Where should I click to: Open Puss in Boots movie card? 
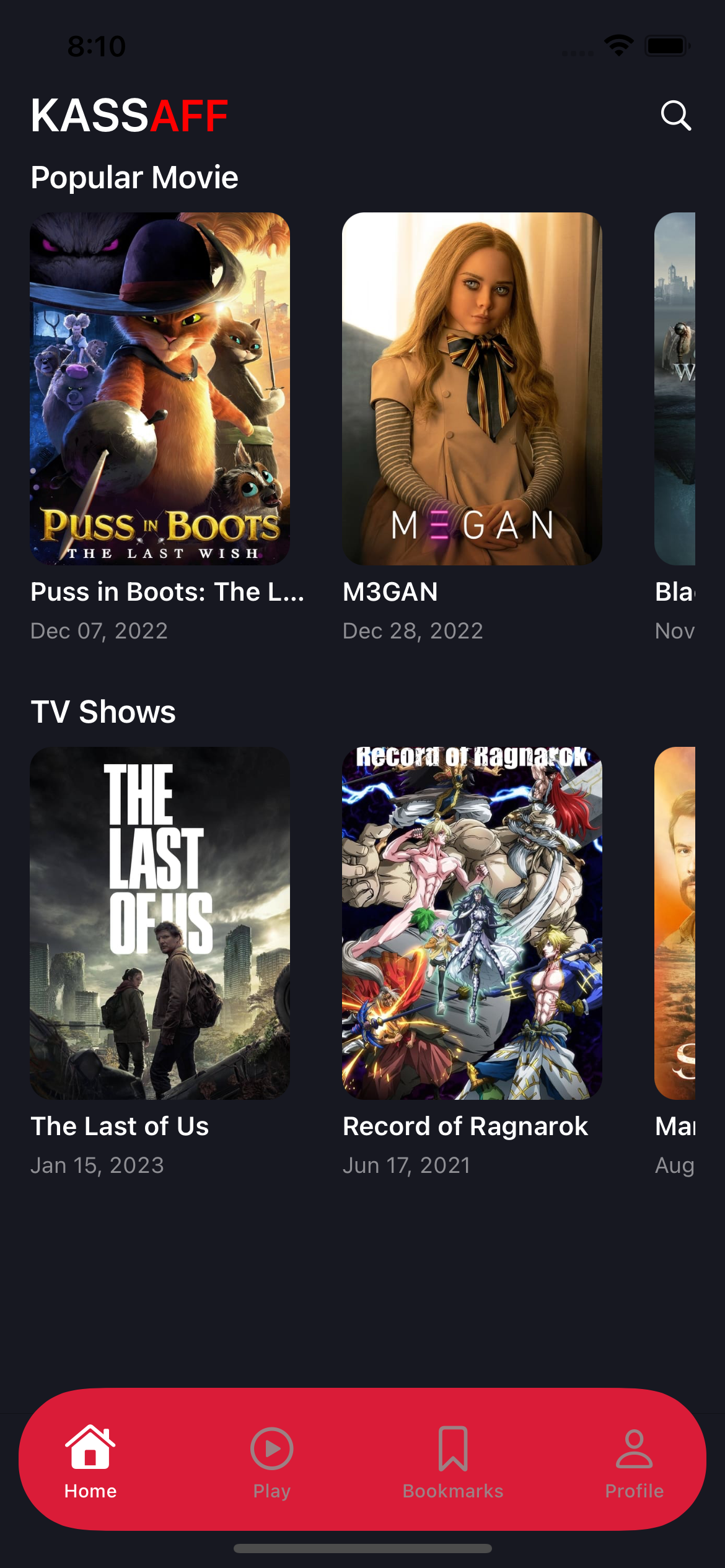(x=160, y=389)
